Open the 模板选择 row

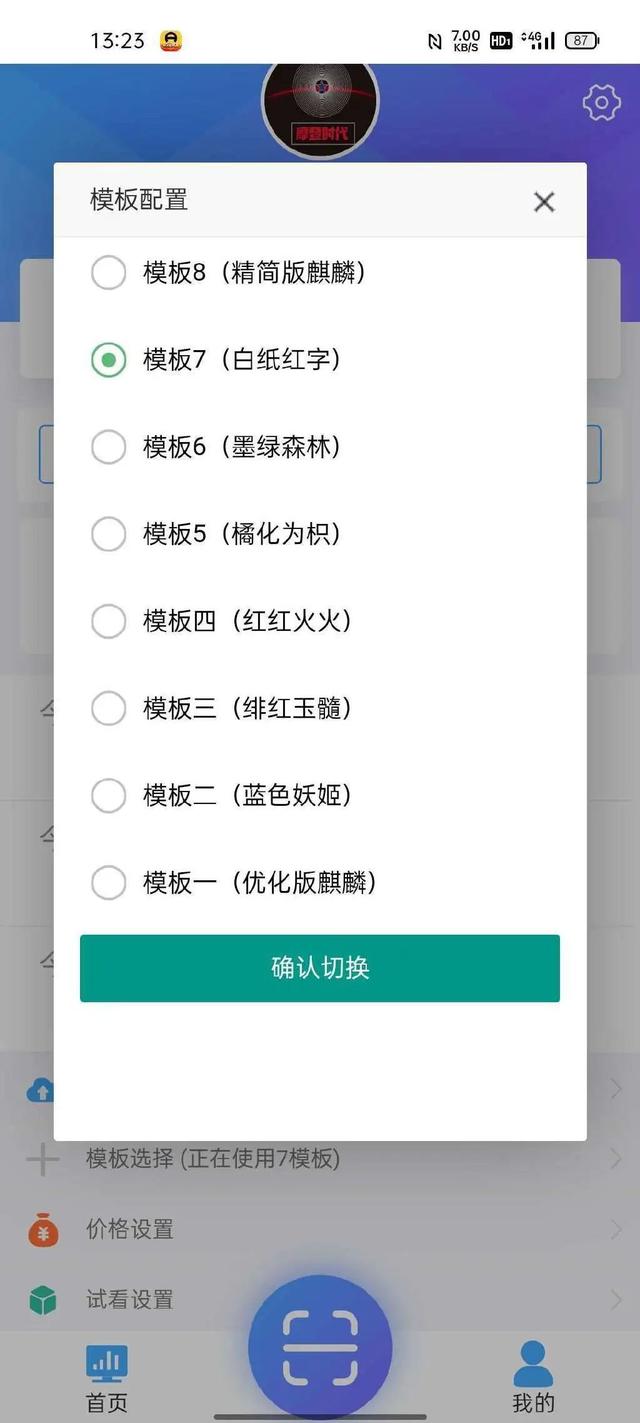pyautogui.click(x=212, y=1159)
